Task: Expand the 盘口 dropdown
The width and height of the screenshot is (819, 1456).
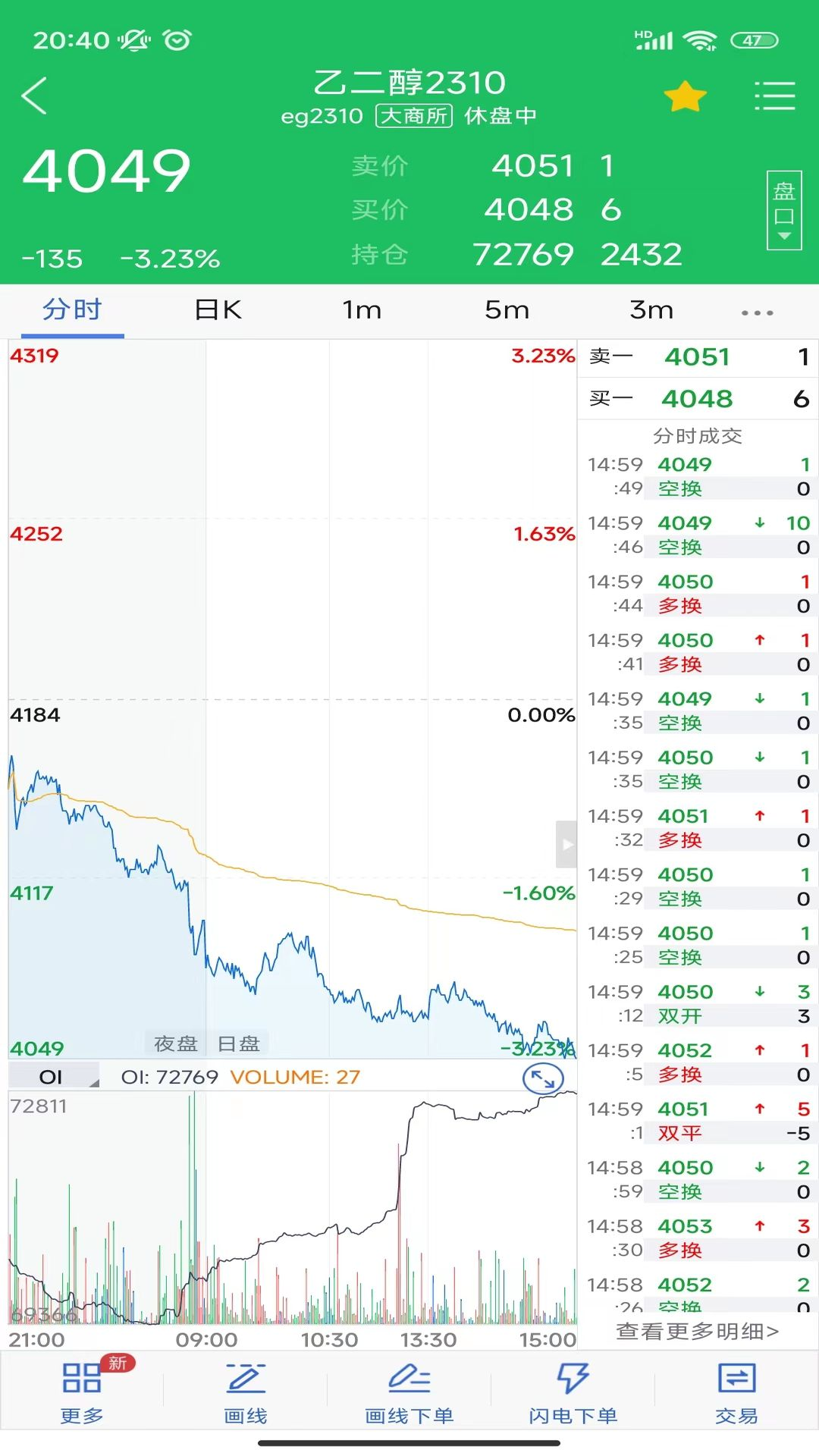Action: (x=783, y=210)
